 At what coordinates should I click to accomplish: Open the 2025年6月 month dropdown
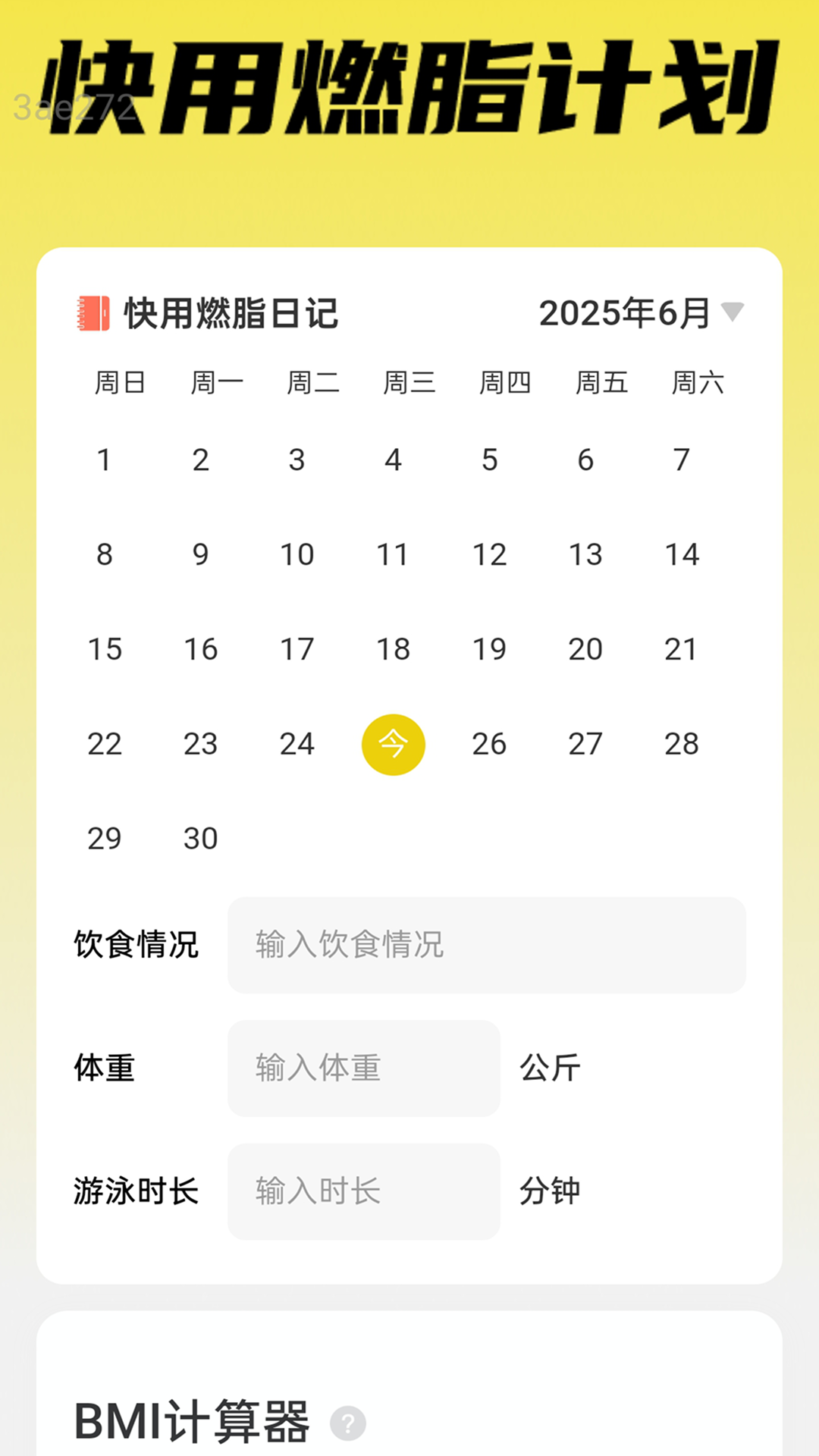tap(641, 312)
